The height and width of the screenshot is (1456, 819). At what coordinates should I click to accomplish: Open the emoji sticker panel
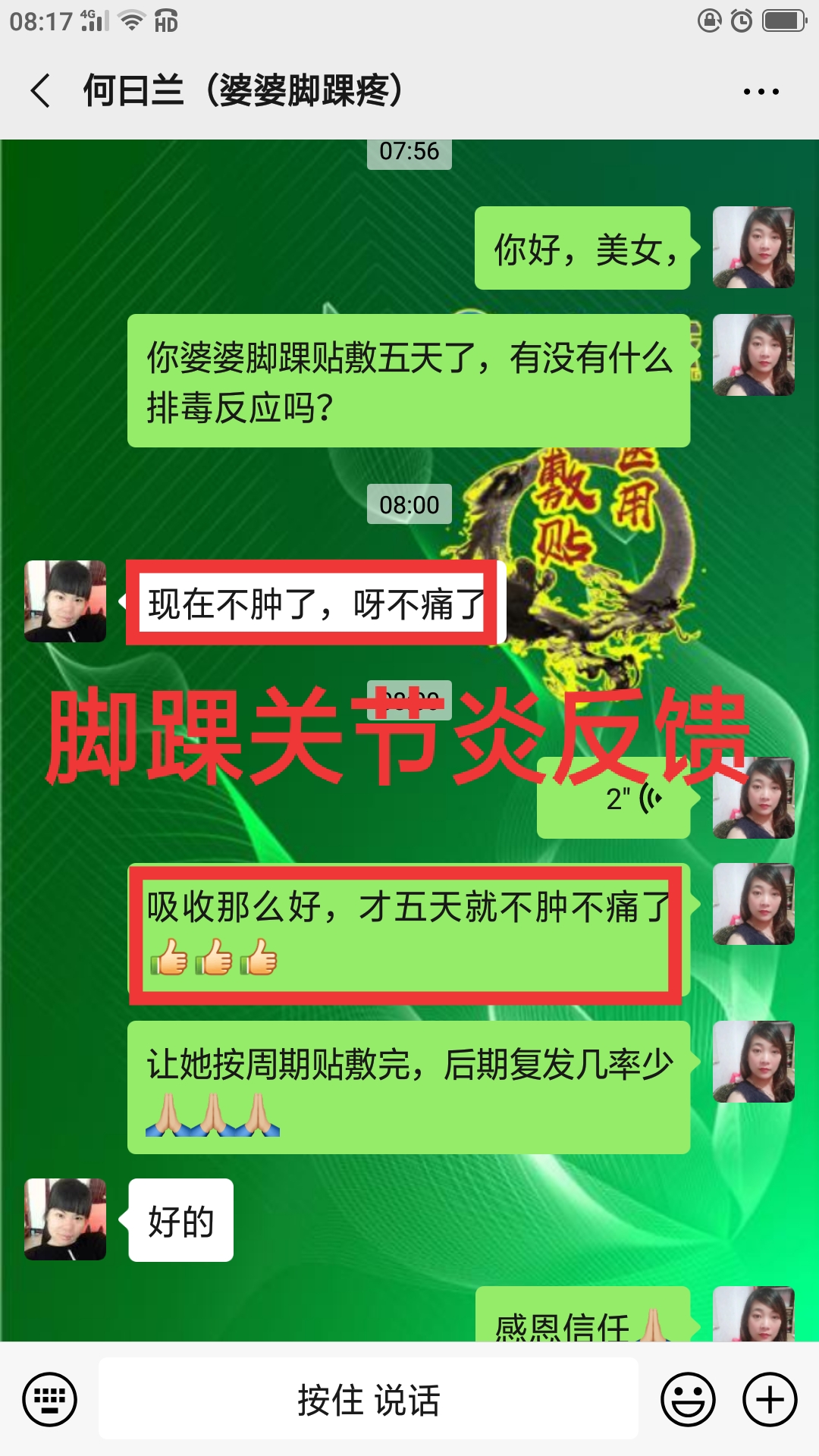[x=688, y=1399]
